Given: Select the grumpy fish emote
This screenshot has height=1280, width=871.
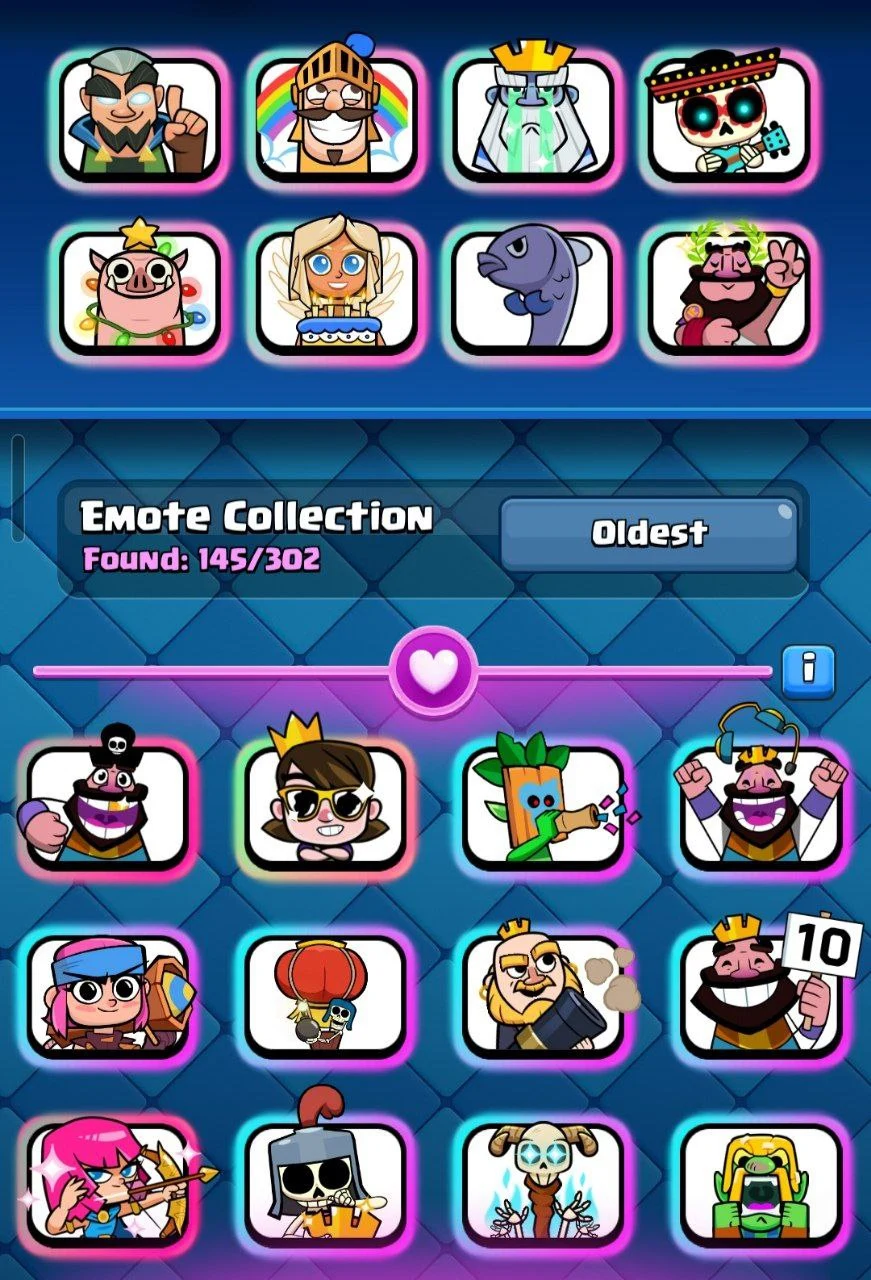Looking at the screenshot, I should tap(532, 290).
